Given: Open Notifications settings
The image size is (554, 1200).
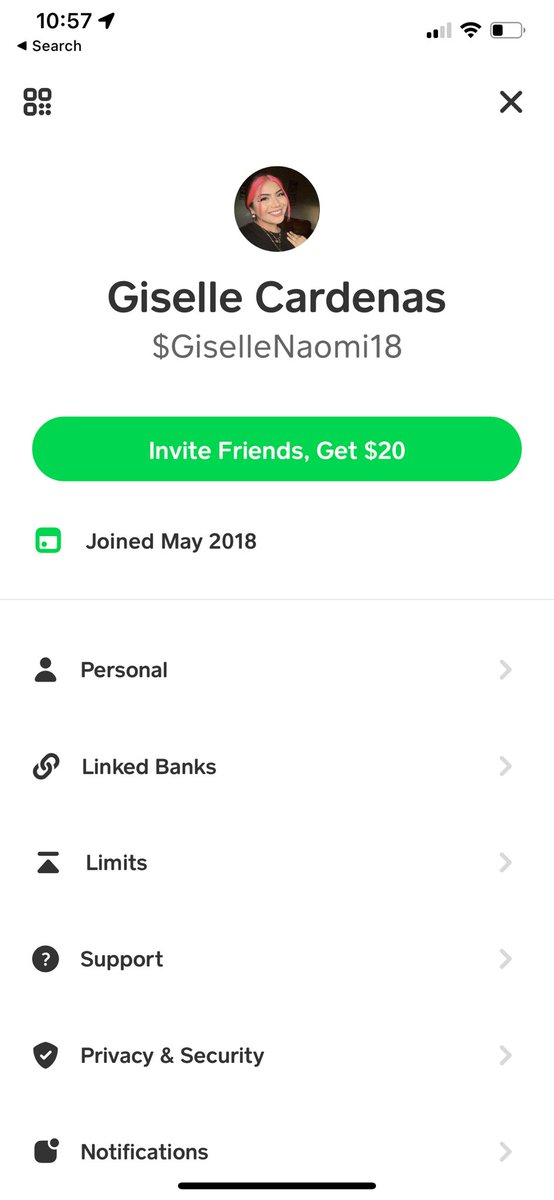Looking at the screenshot, I should click(277, 1152).
